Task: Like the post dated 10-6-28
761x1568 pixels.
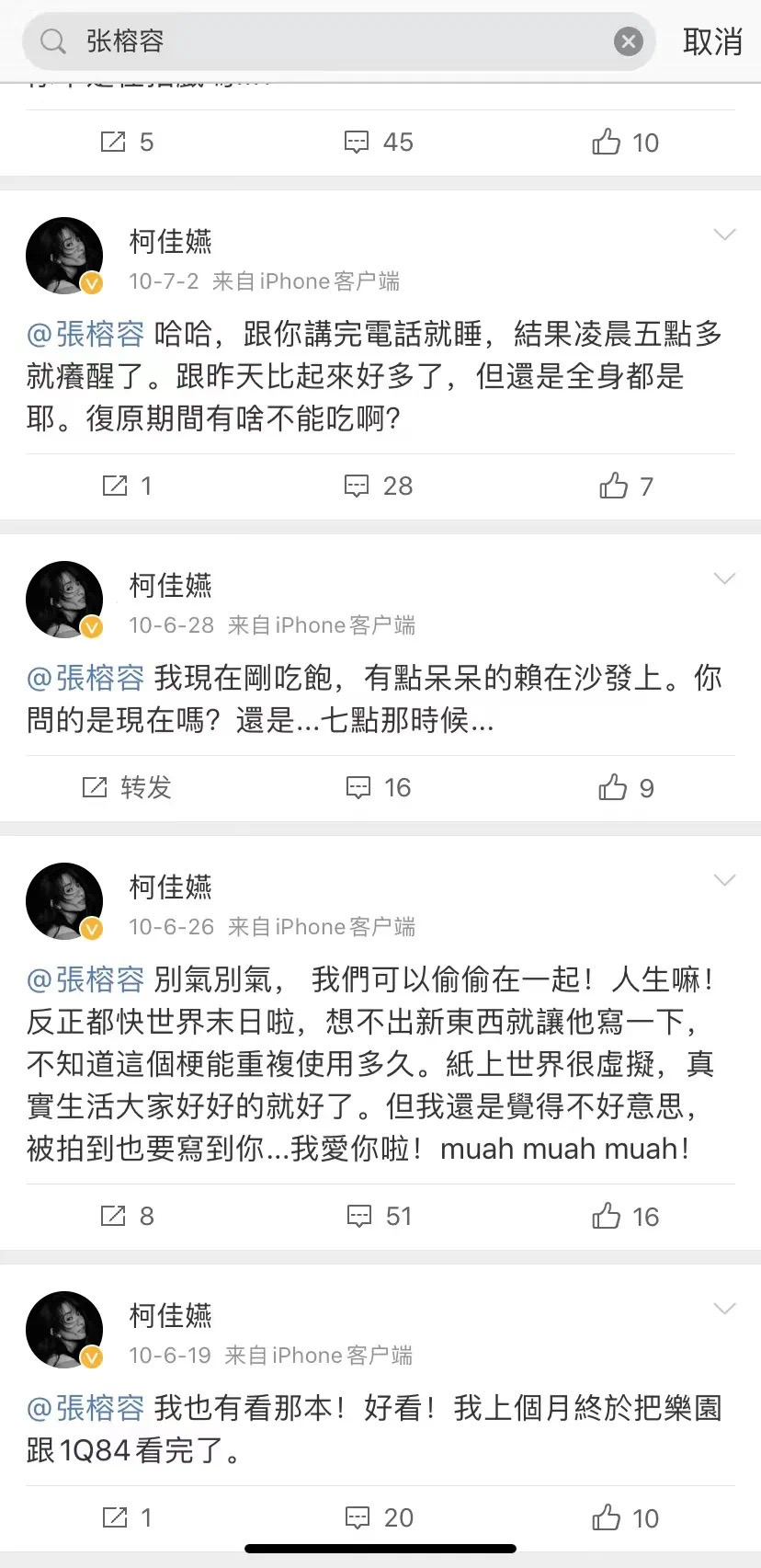Action: point(626,787)
